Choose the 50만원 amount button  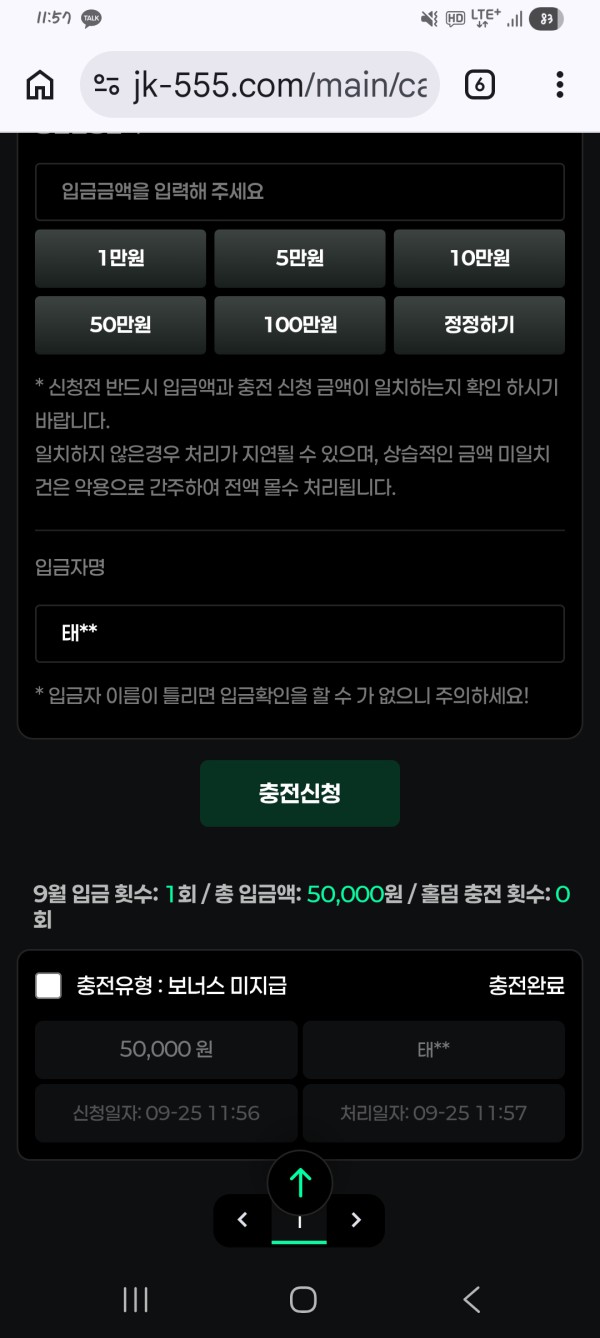[121, 325]
